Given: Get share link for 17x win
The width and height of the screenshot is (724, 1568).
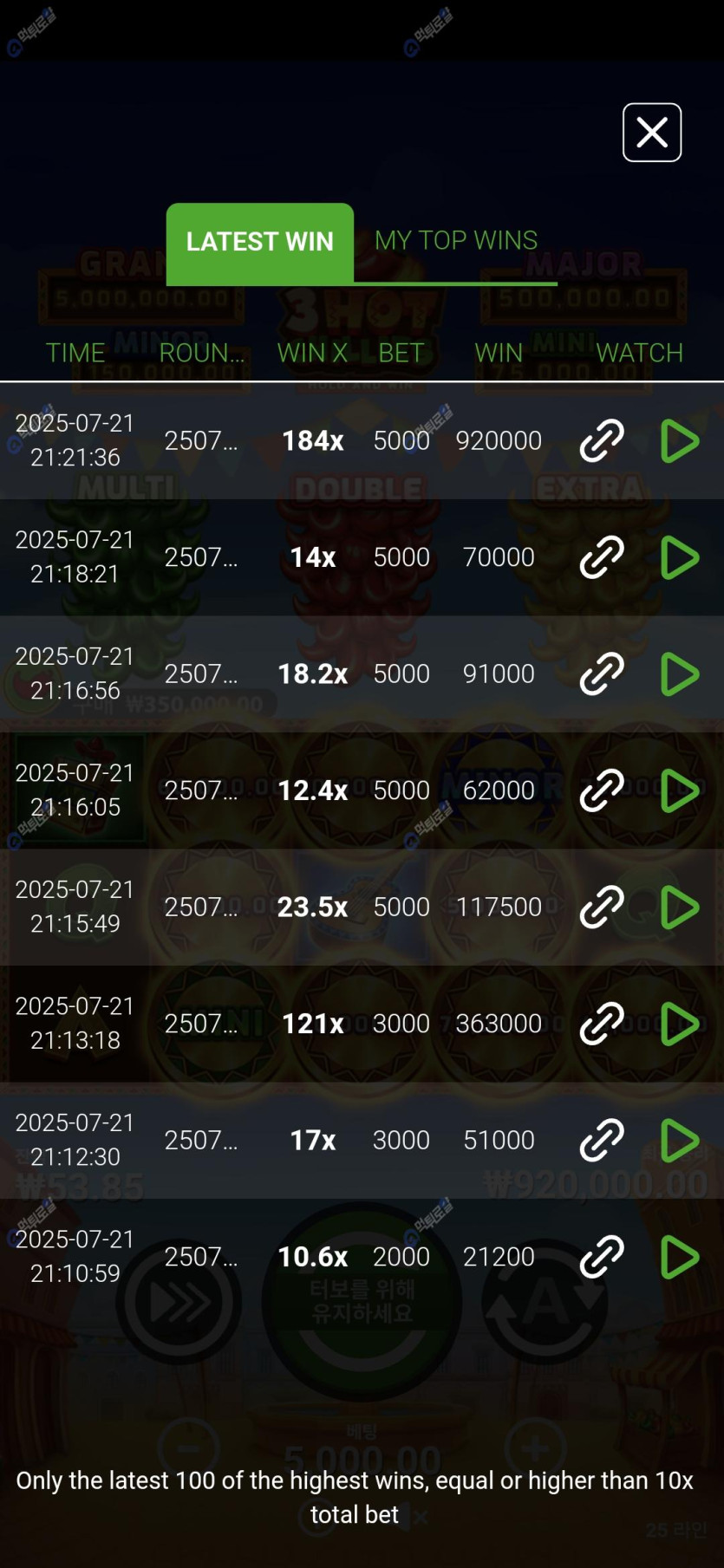Looking at the screenshot, I should [602, 1141].
